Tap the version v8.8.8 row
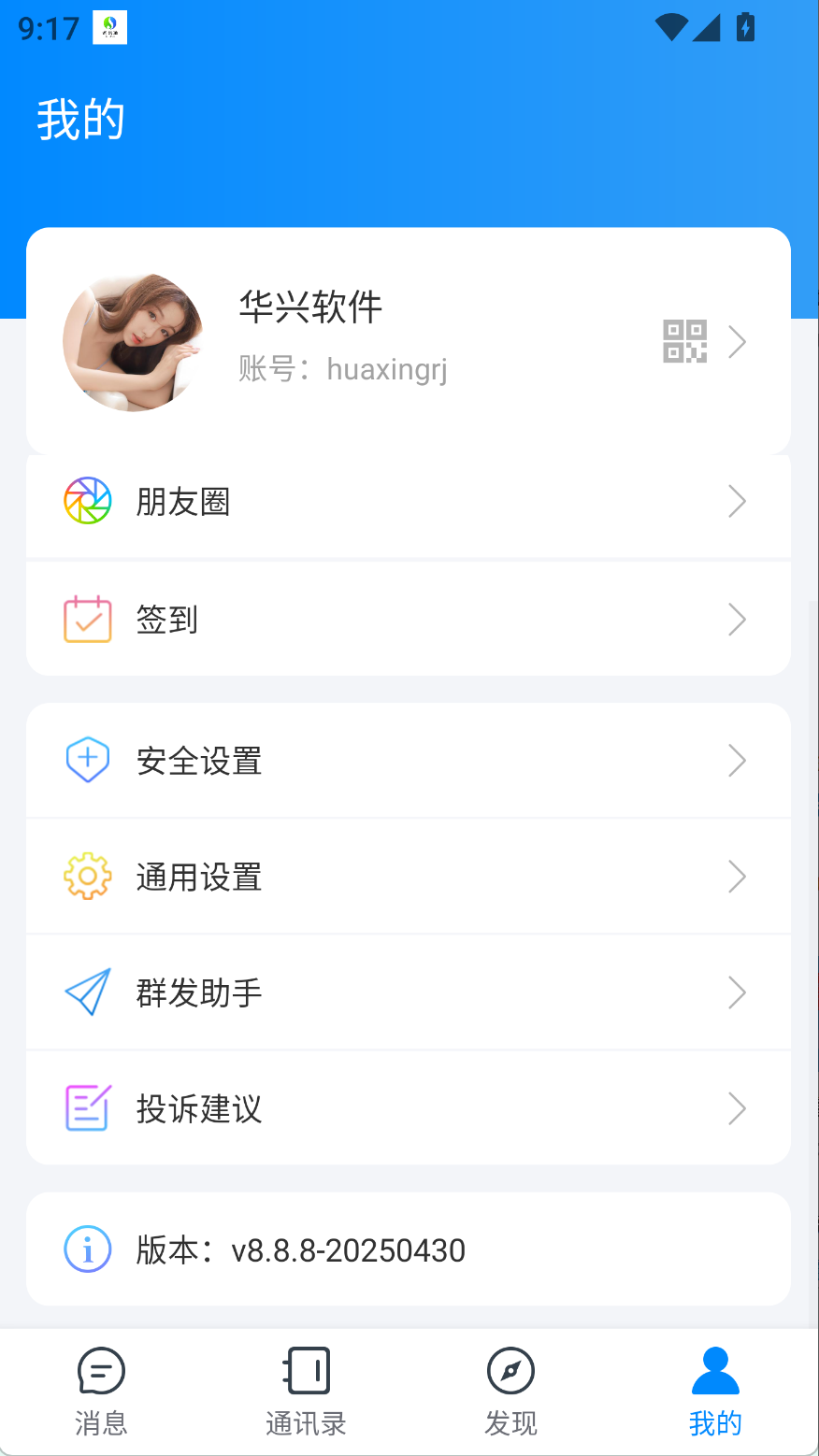This screenshot has height=1456, width=819. (409, 1249)
